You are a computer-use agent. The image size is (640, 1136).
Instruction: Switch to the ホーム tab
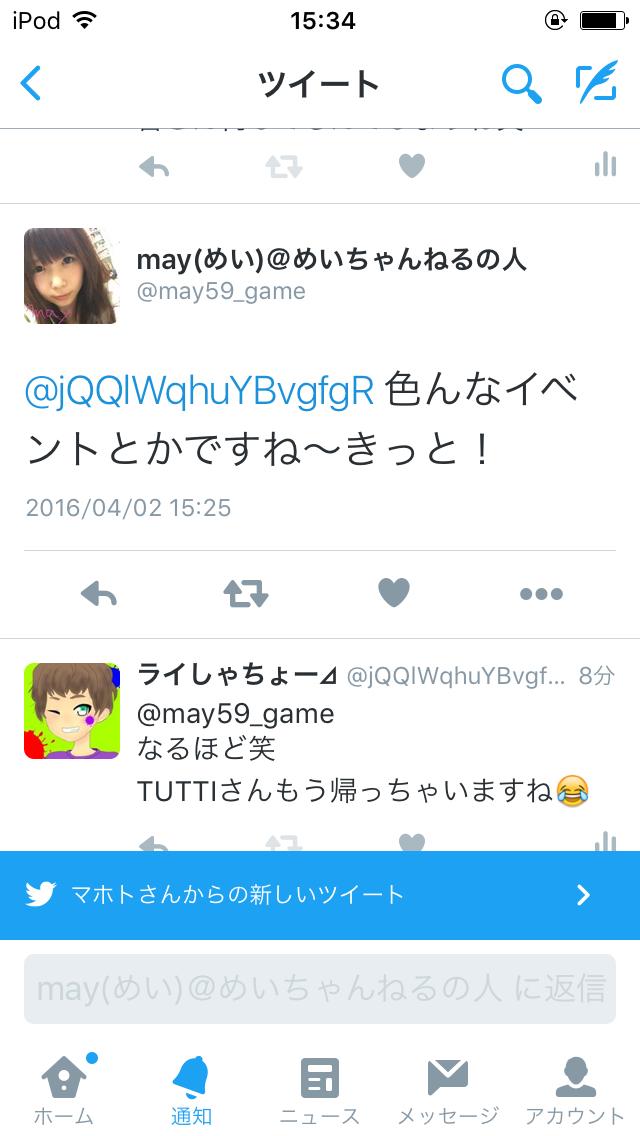pos(64,1090)
